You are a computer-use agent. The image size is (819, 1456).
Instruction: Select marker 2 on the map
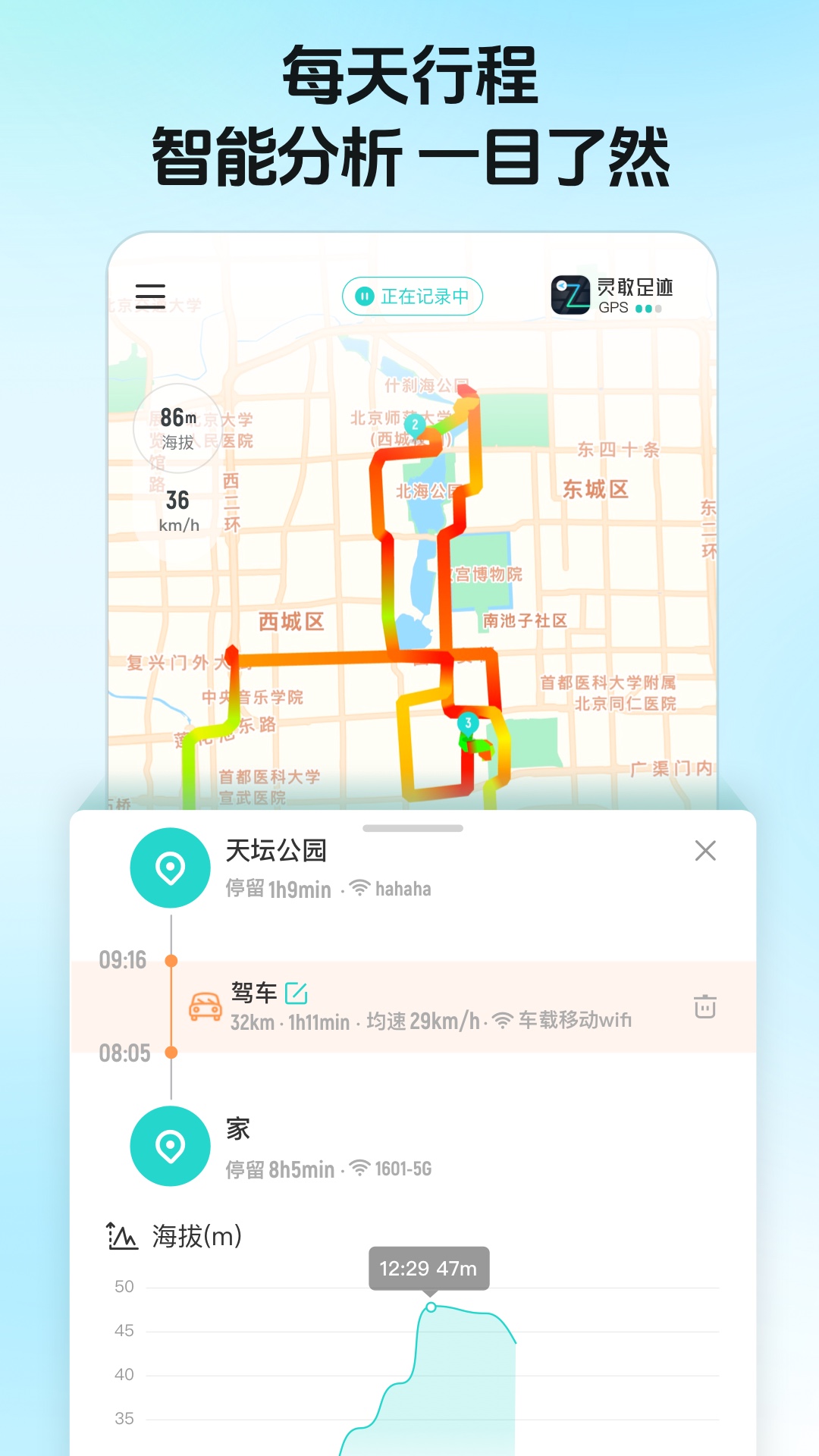[415, 426]
